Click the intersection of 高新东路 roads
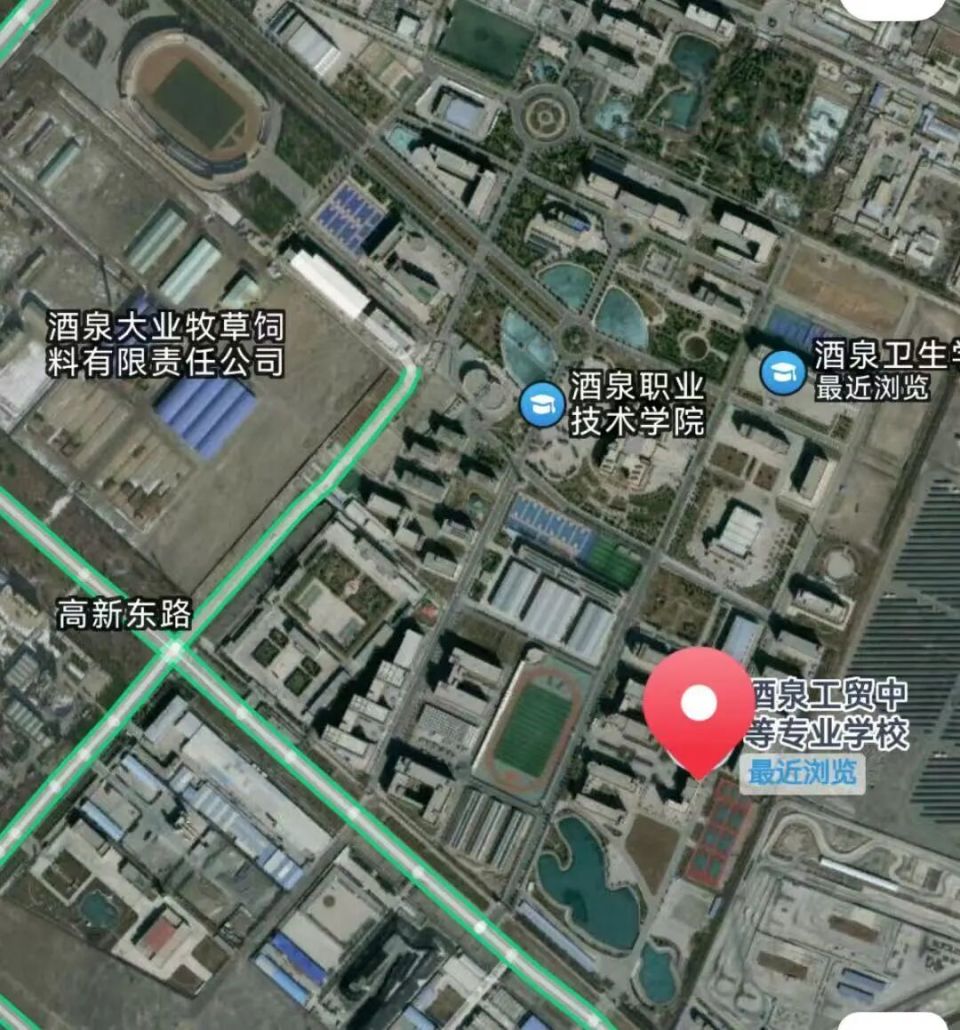This screenshot has width=960, height=1030. [x=170, y=650]
